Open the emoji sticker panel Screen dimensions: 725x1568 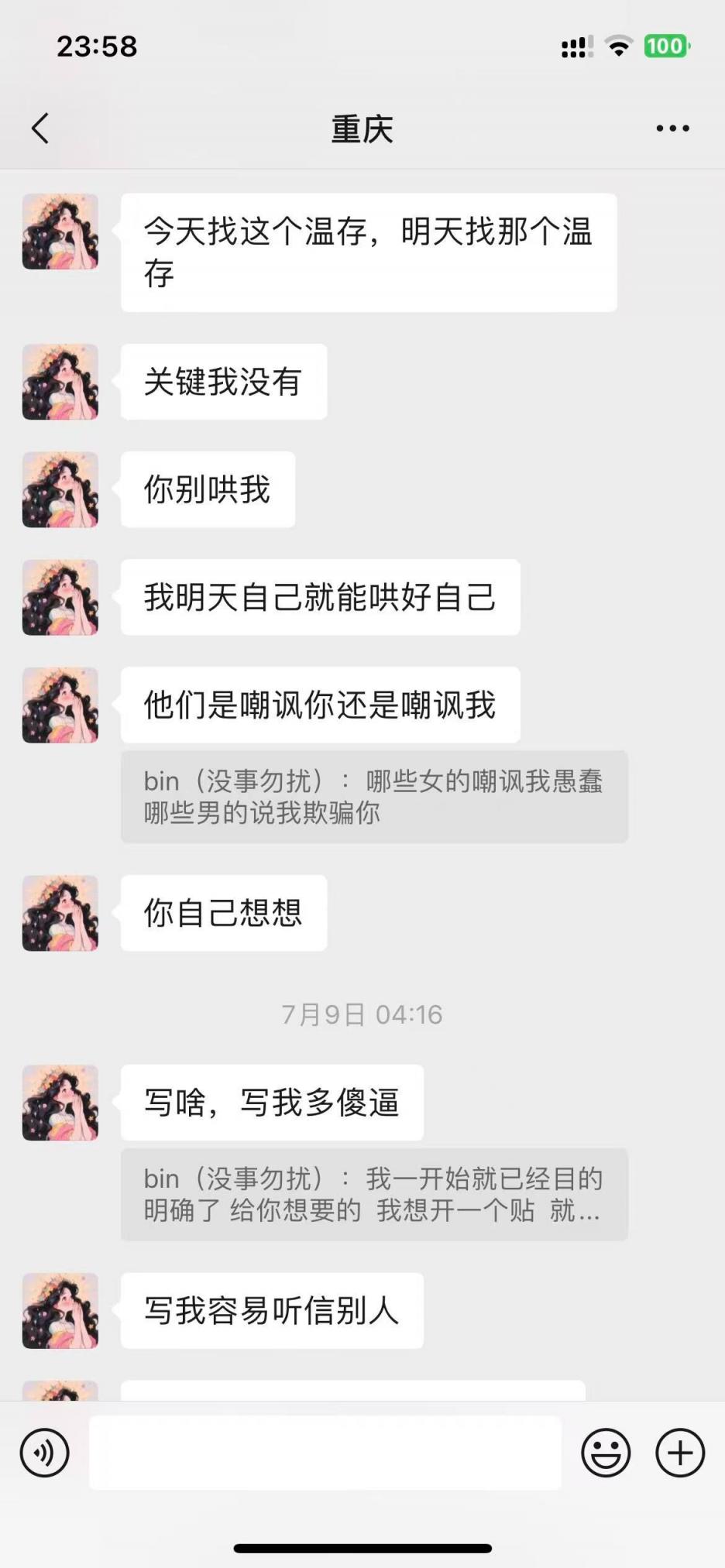(606, 1453)
